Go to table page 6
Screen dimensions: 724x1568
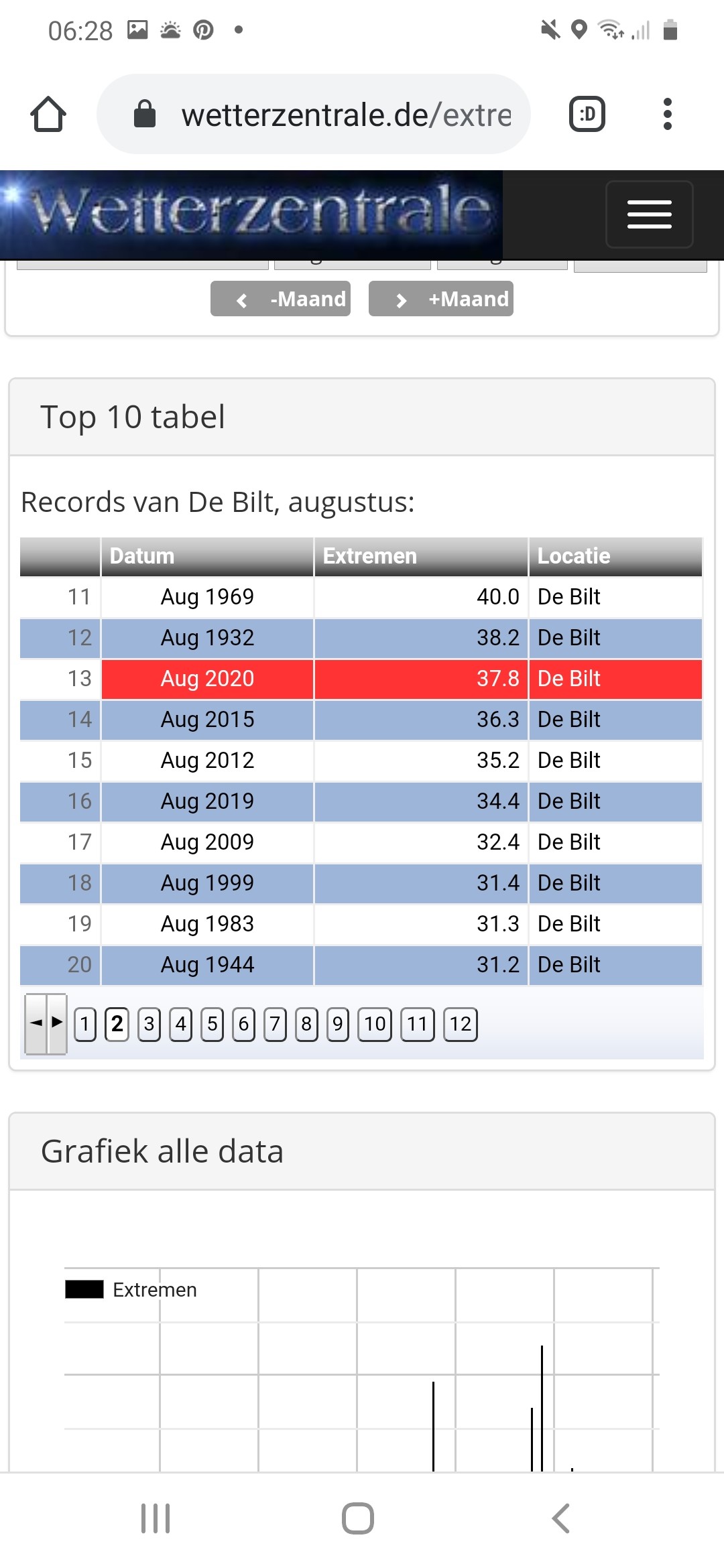click(243, 1025)
